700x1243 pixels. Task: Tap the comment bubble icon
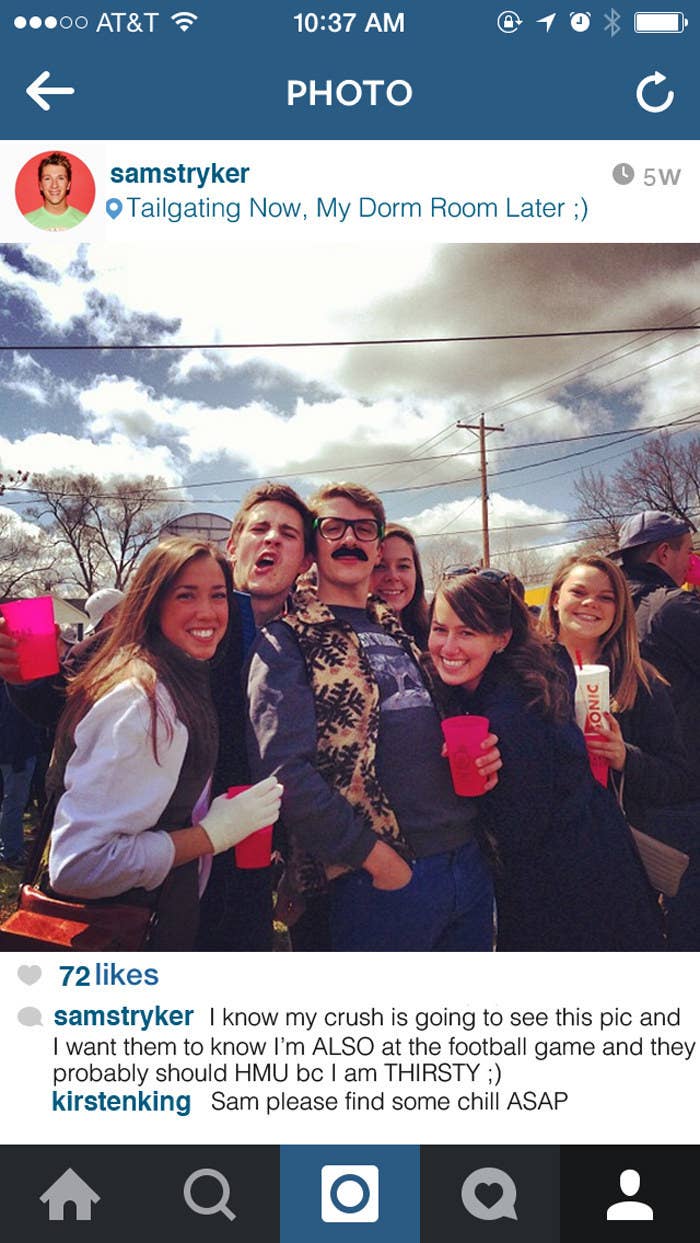click(x=31, y=1017)
